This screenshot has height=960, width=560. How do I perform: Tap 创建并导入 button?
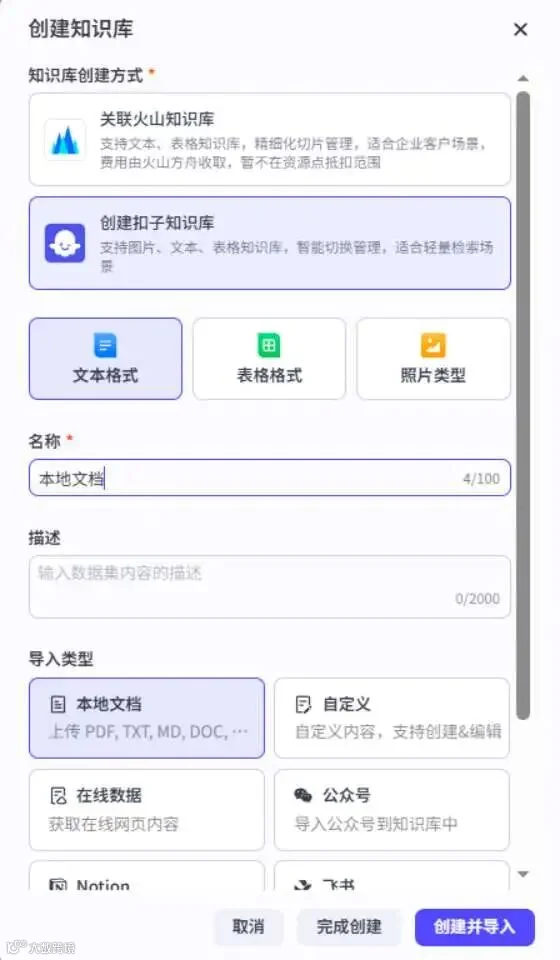475,927
